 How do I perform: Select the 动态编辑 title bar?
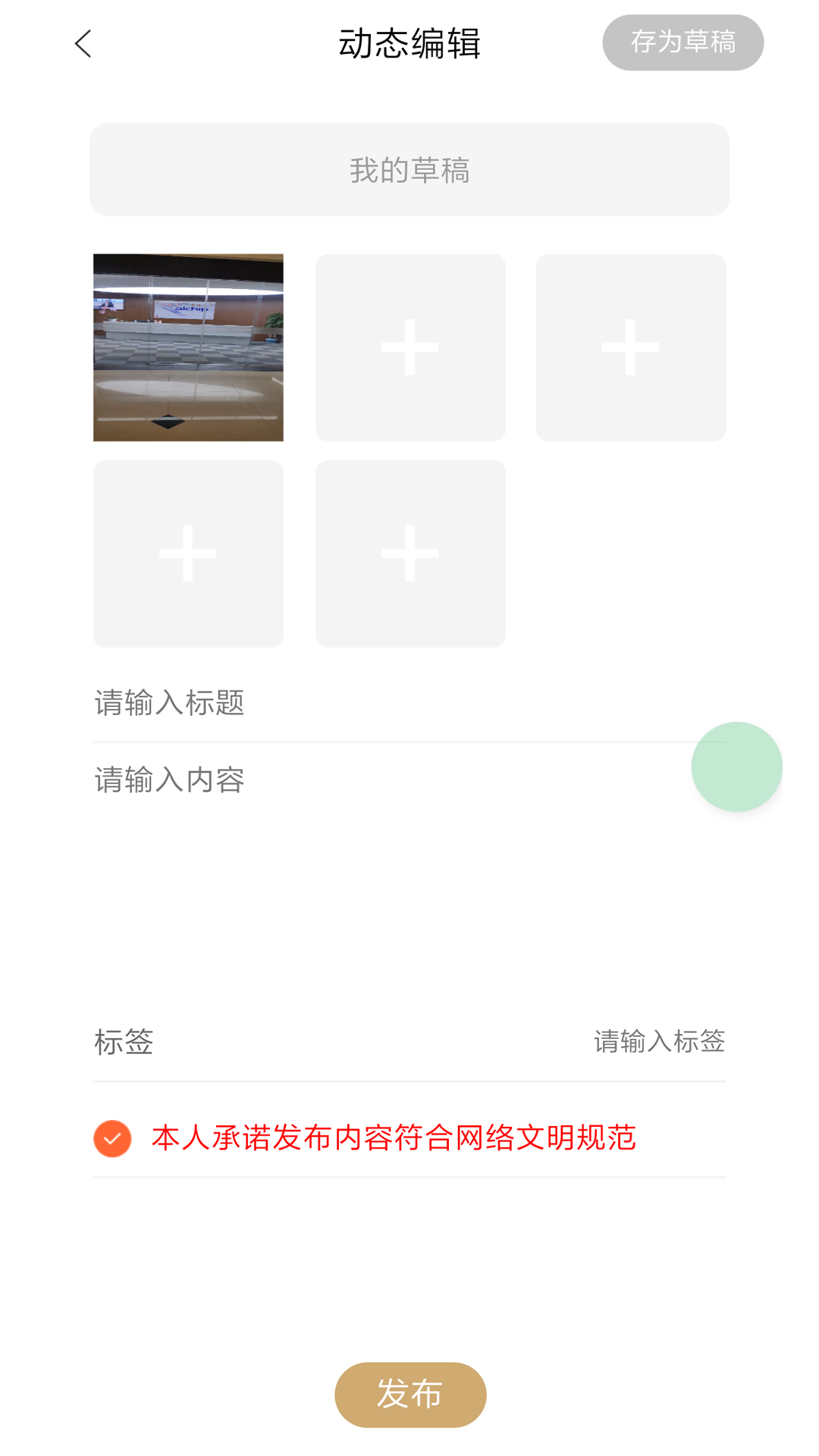coord(409,43)
